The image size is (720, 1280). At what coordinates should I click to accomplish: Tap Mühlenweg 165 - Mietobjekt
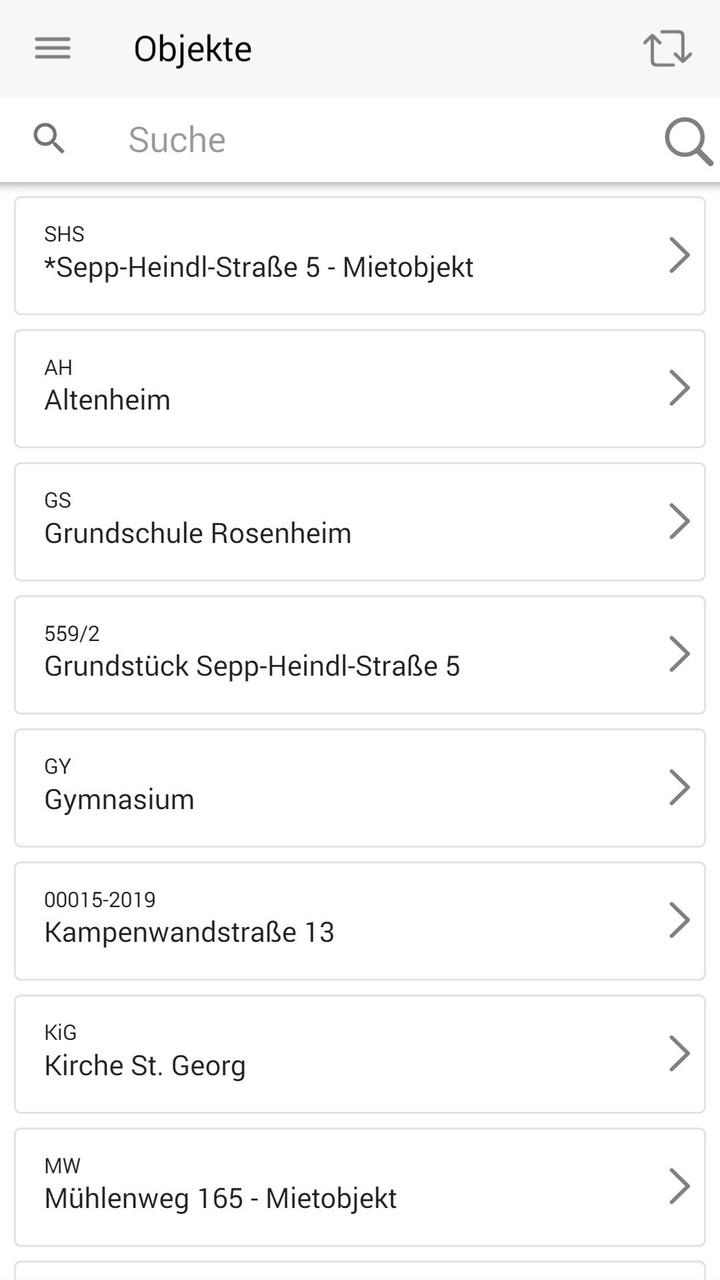pos(360,1186)
